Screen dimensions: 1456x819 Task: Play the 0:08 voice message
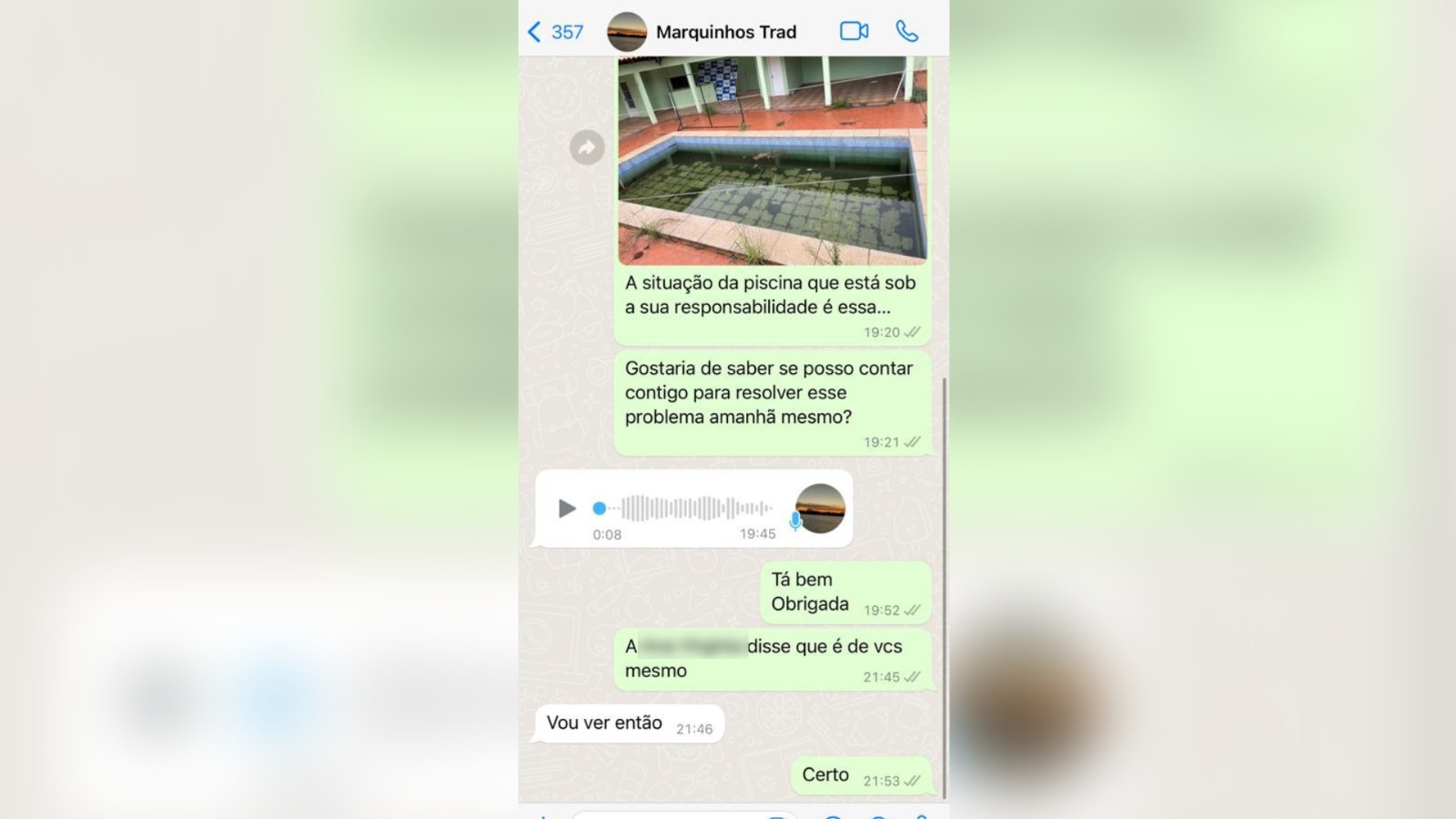coord(567,508)
